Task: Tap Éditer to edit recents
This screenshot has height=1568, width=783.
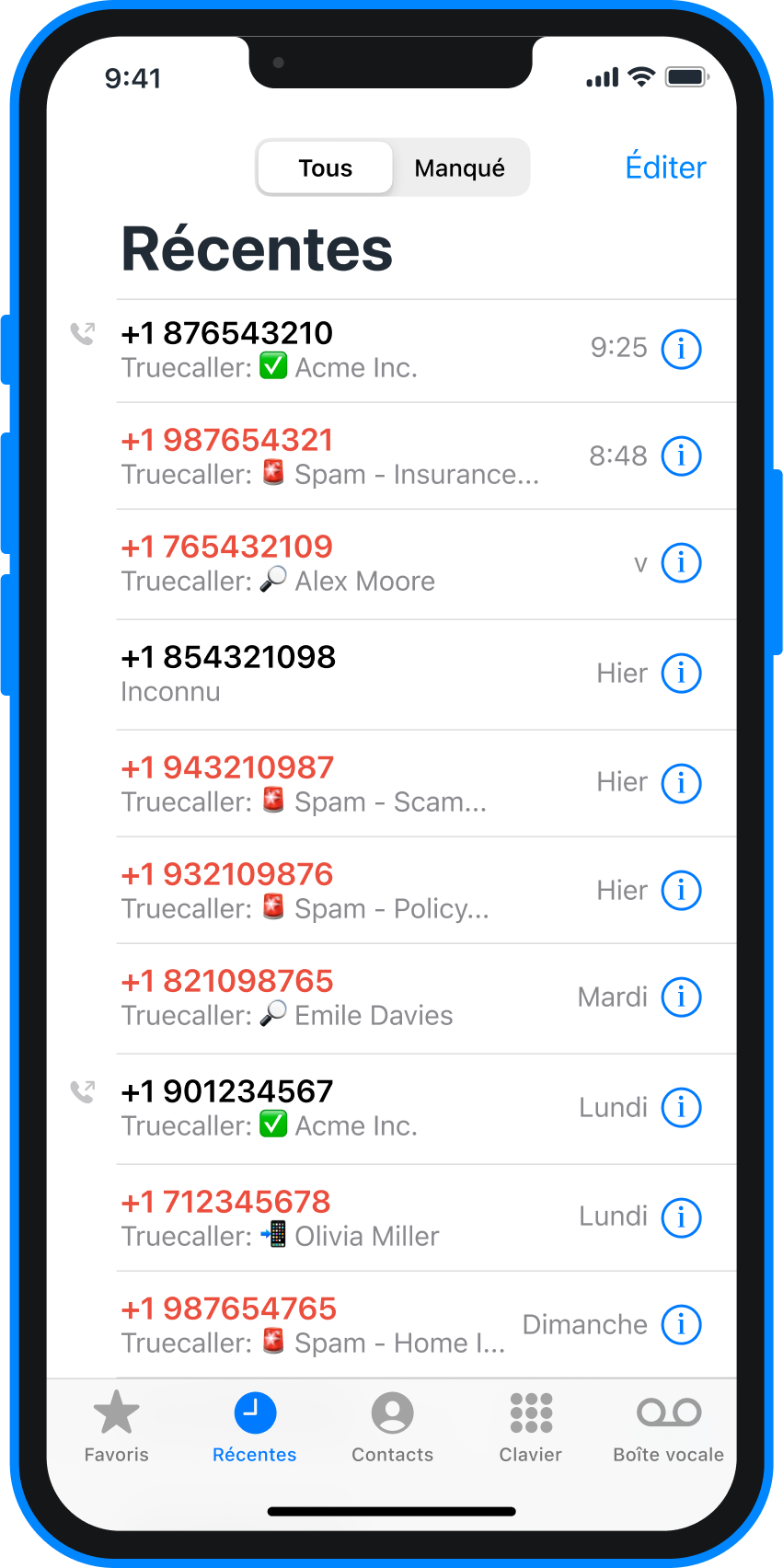Action: tap(665, 167)
